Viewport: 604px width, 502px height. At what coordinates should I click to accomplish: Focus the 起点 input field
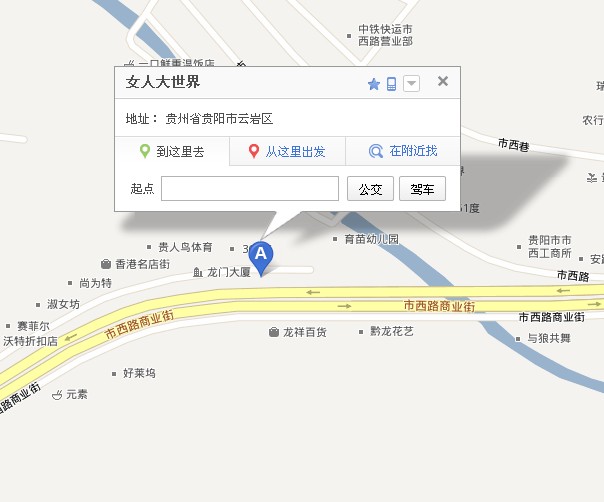[x=250, y=189]
